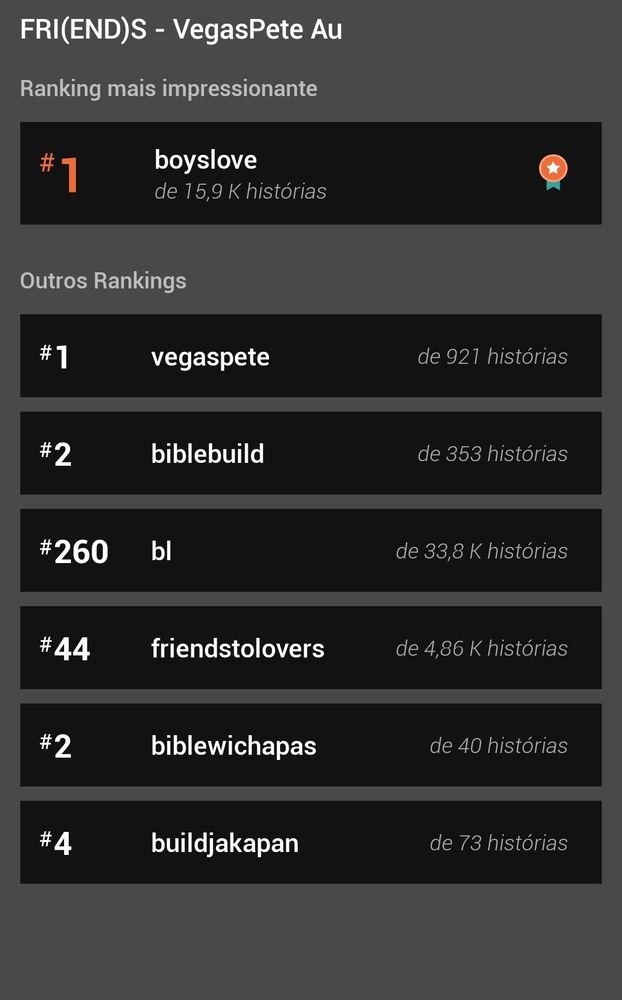Open the buildjakapan tag ranking
This screenshot has width=622, height=1000.
pos(310,841)
